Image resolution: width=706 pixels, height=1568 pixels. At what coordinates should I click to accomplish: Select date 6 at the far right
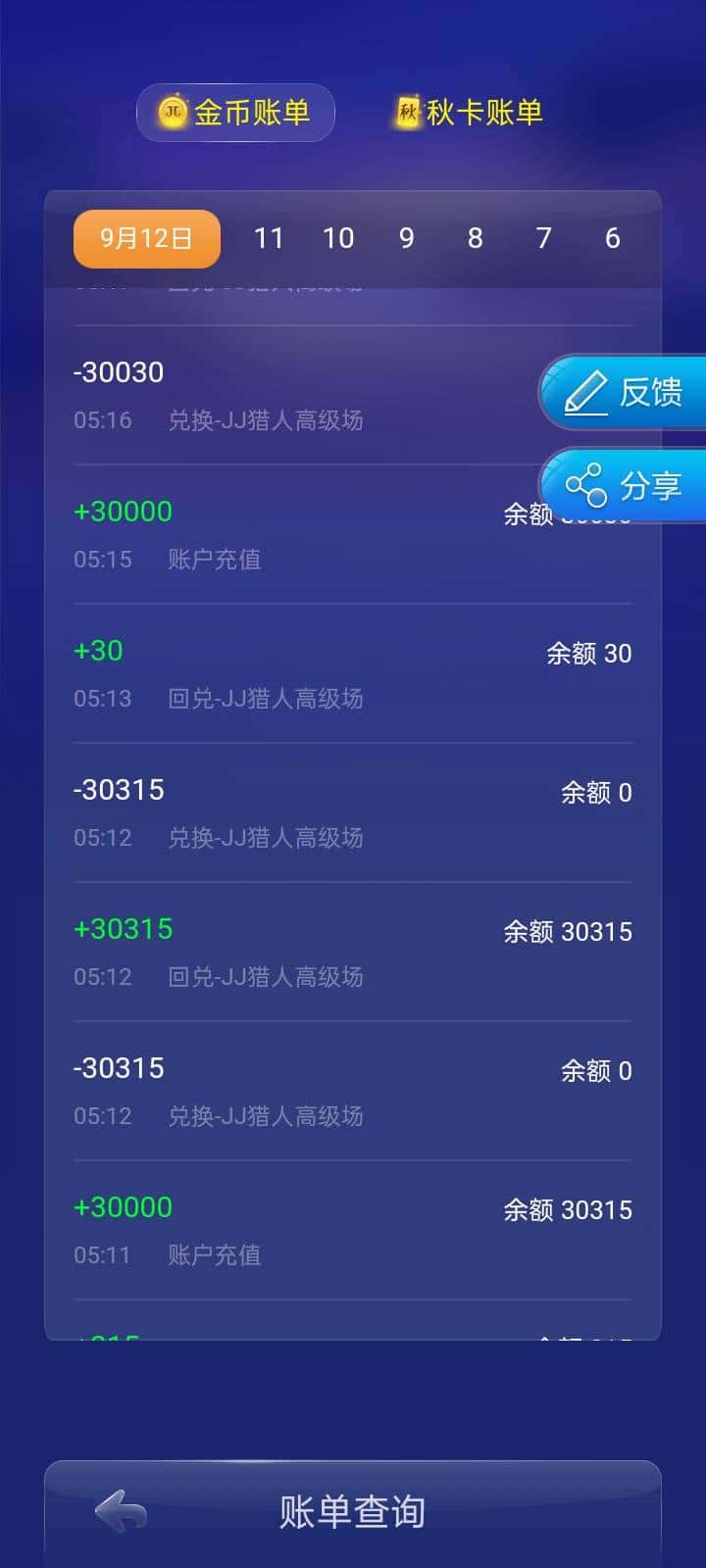(611, 238)
